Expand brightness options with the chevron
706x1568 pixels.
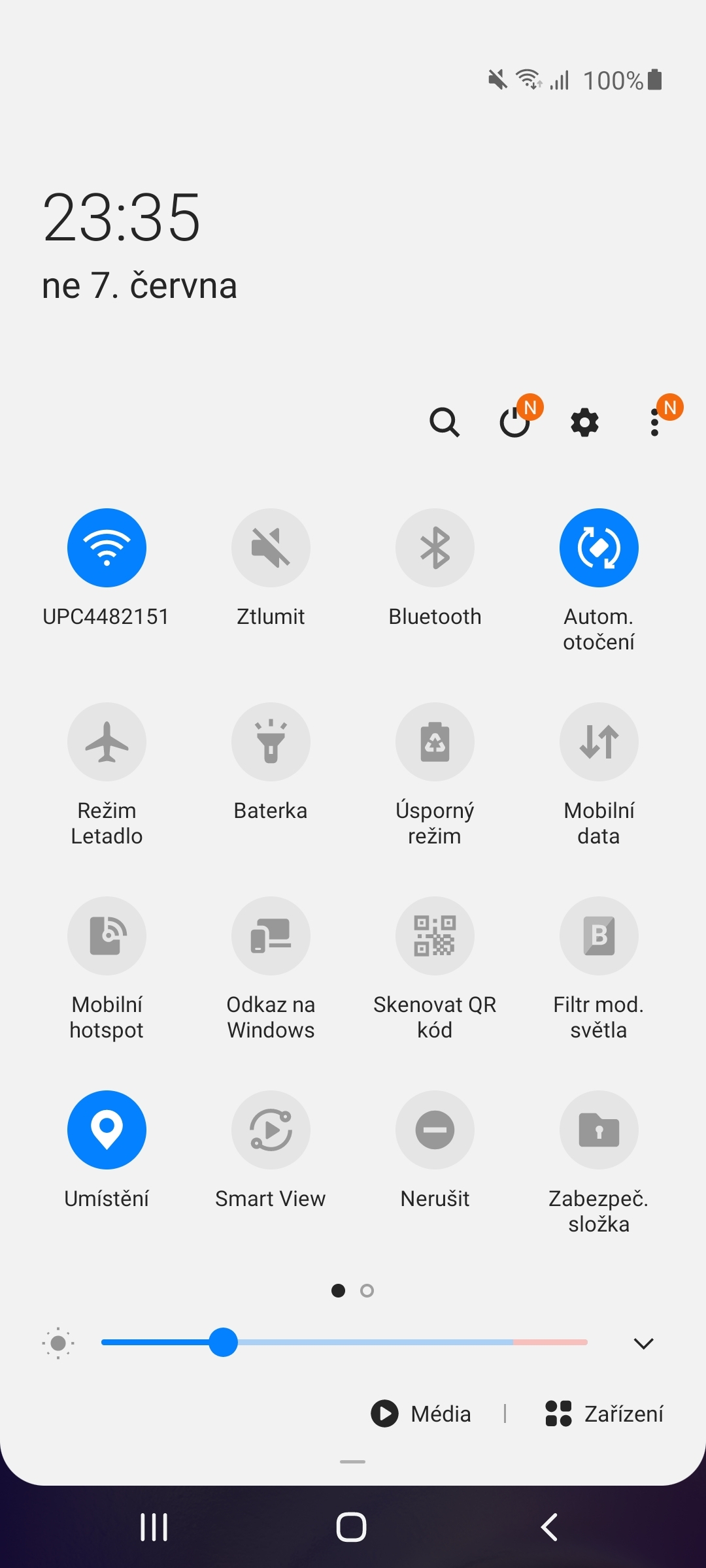pyautogui.click(x=643, y=1344)
